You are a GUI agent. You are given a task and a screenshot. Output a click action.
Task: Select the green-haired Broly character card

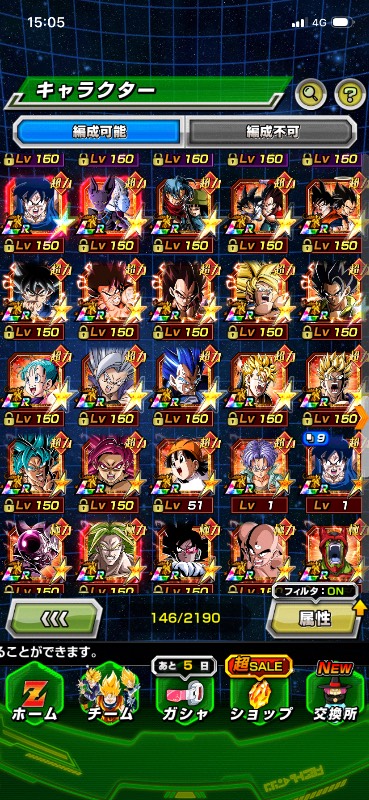pos(109,555)
